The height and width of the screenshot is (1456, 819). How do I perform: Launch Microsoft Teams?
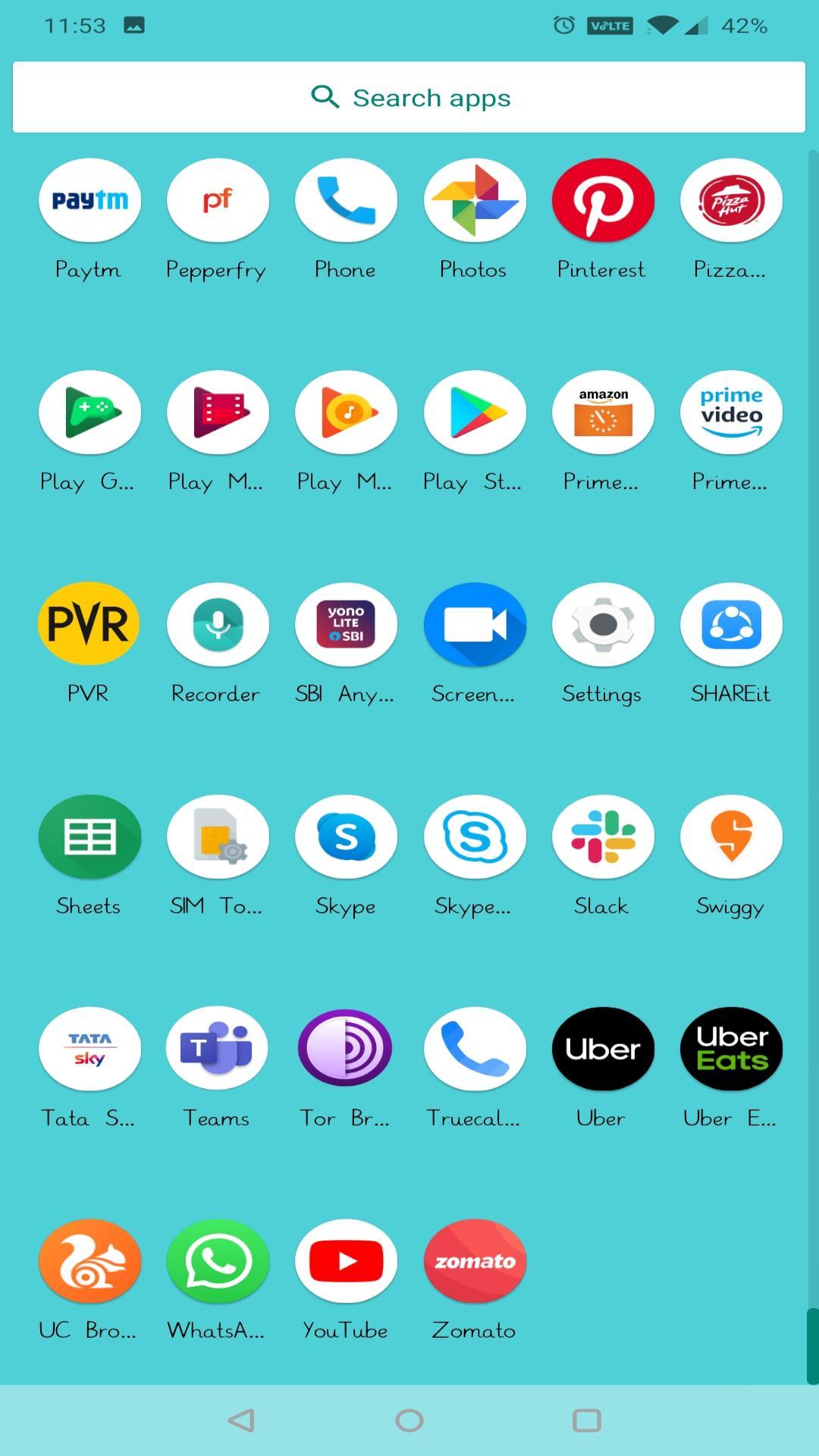pyautogui.click(x=218, y=1050)
